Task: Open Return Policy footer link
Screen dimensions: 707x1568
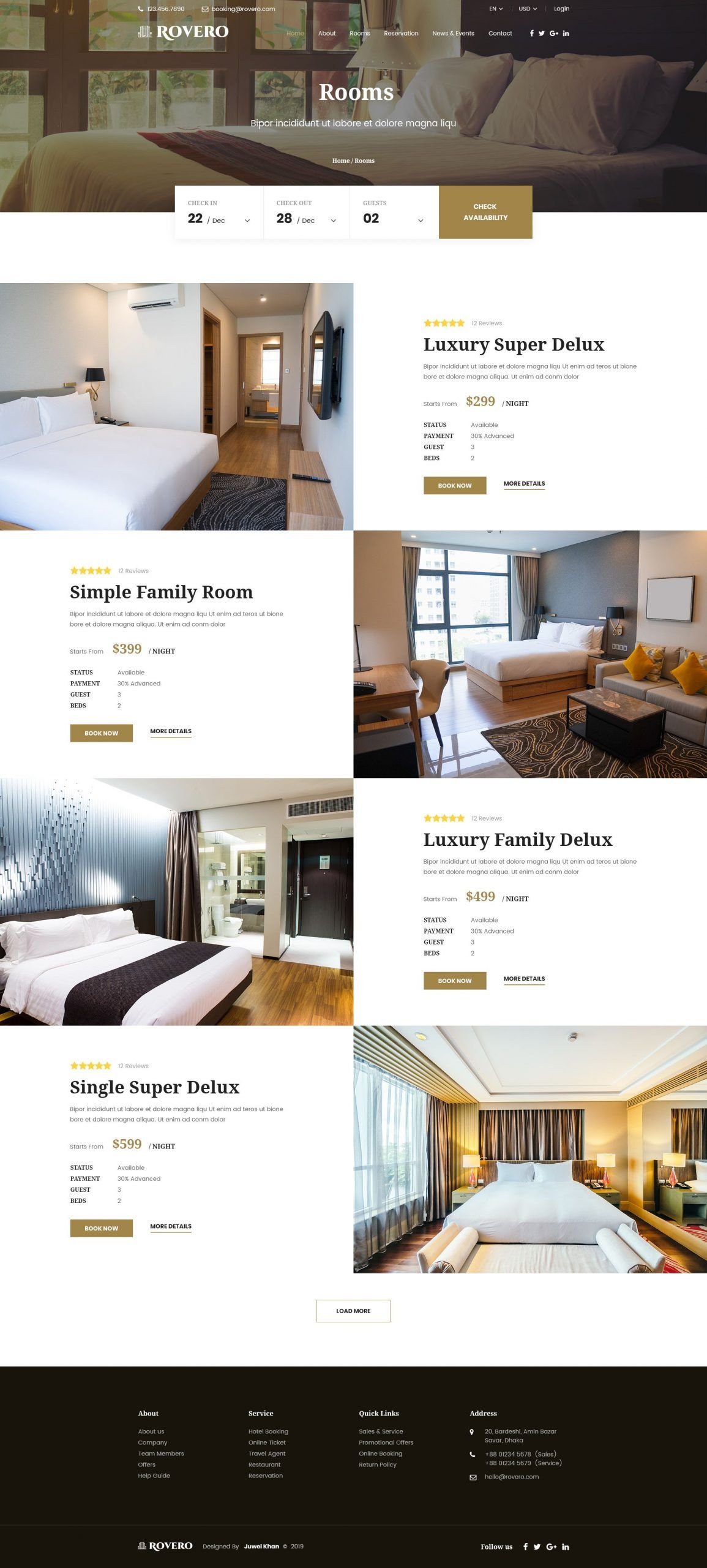Action: tap(378, 1464)
